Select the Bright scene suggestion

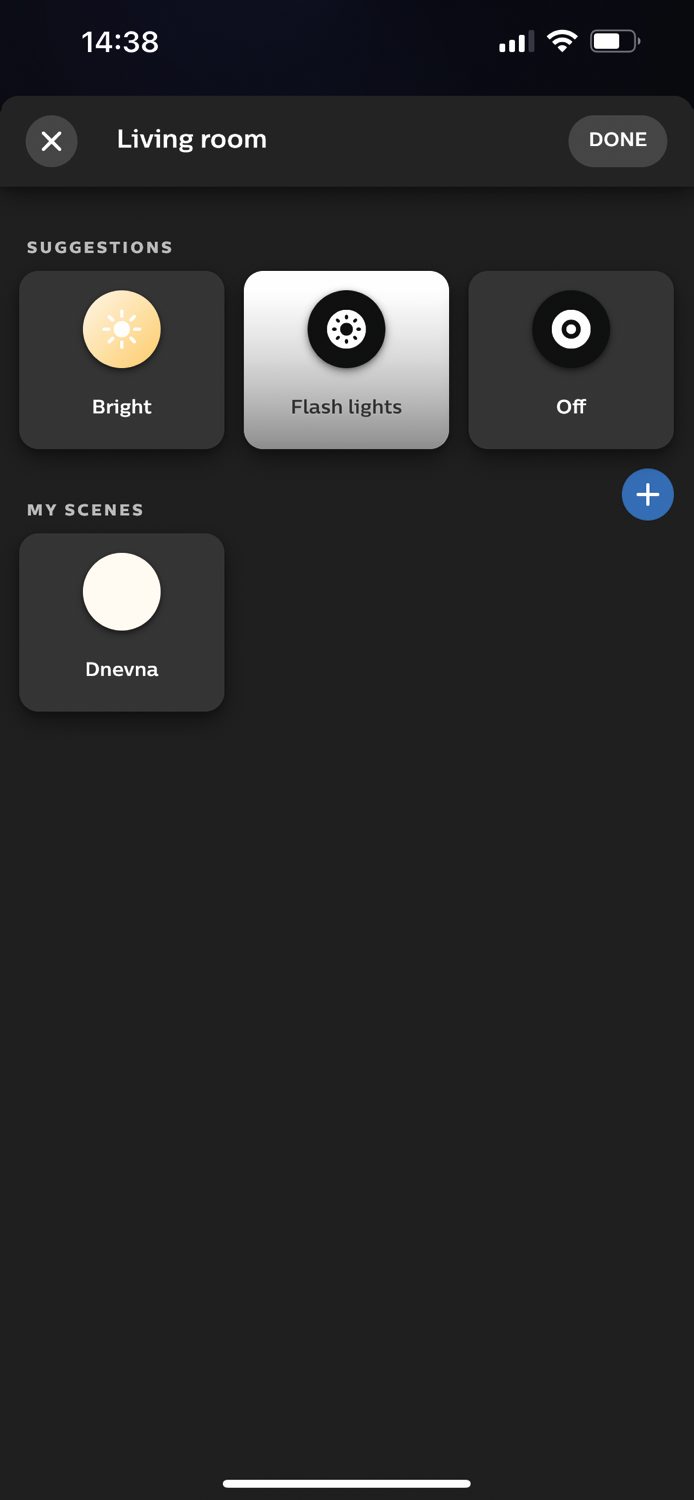point(122,360)
